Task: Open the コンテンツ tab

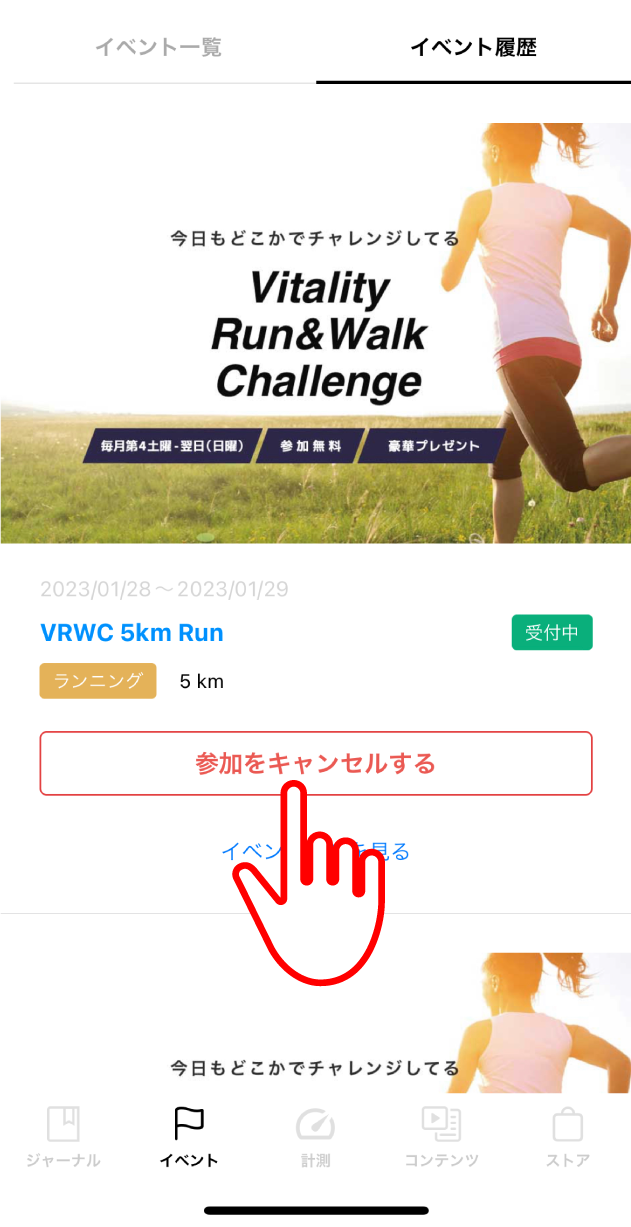Action: coord(441,1138)
